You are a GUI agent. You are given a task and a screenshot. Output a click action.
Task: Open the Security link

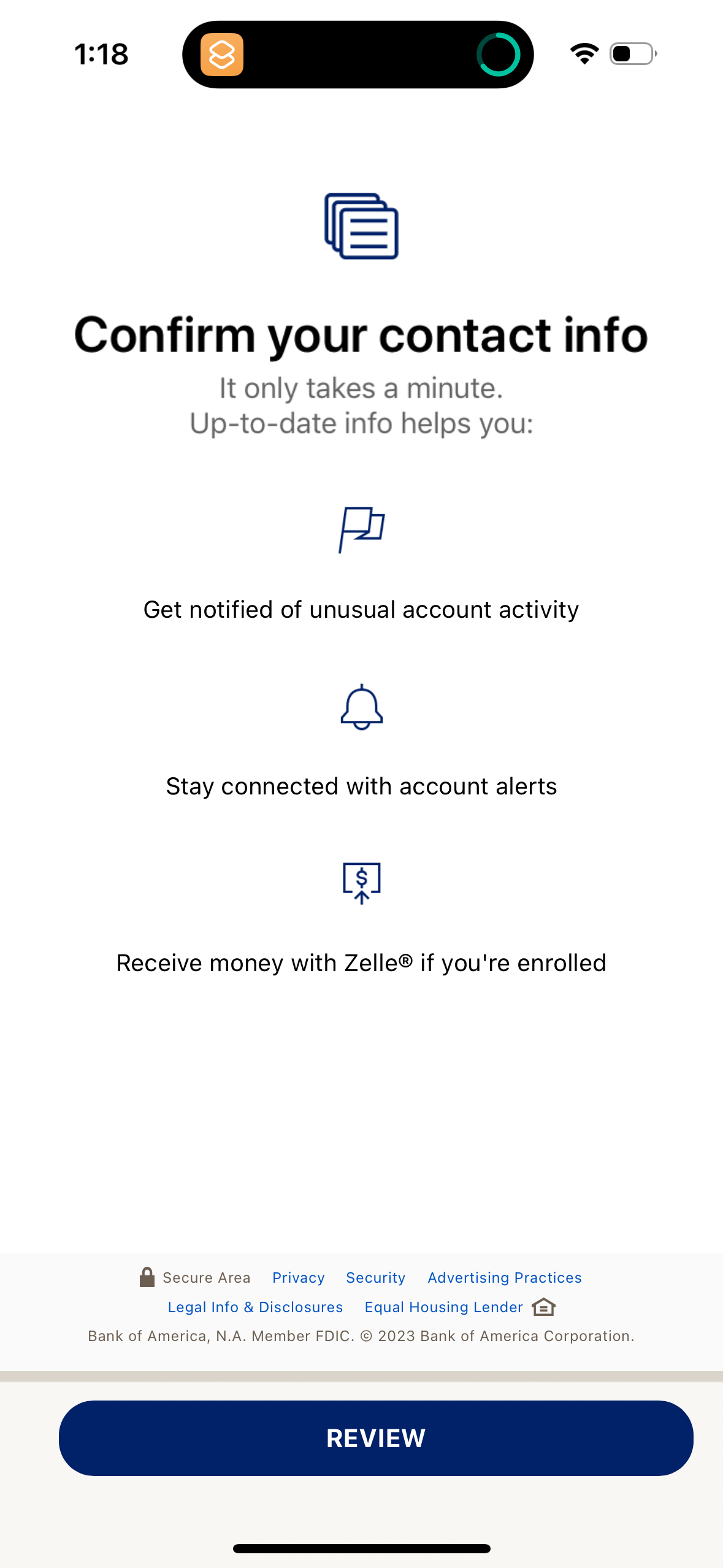[375, 1277]
